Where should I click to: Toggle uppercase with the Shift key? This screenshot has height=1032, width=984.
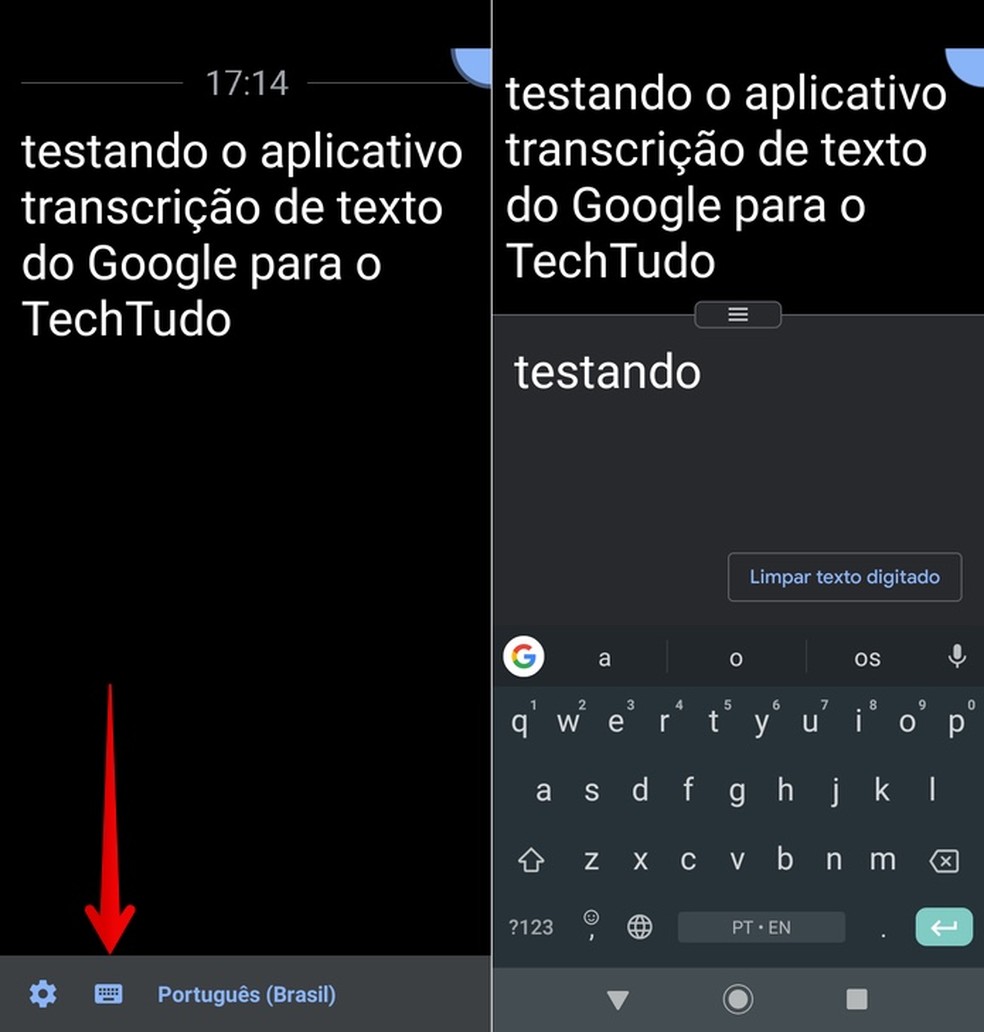point(531,860)
